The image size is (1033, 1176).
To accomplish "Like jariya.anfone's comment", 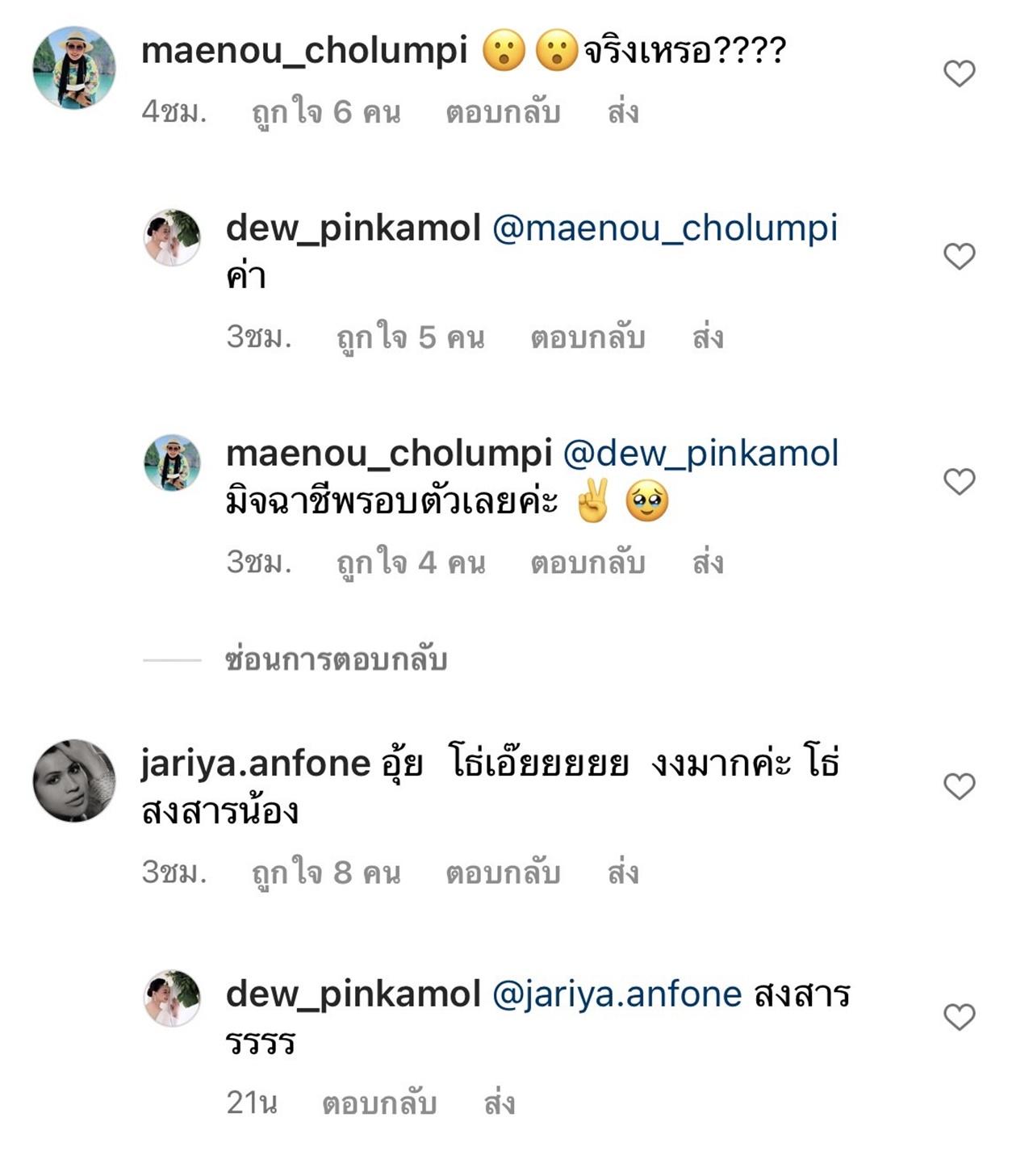I will 959,786.
